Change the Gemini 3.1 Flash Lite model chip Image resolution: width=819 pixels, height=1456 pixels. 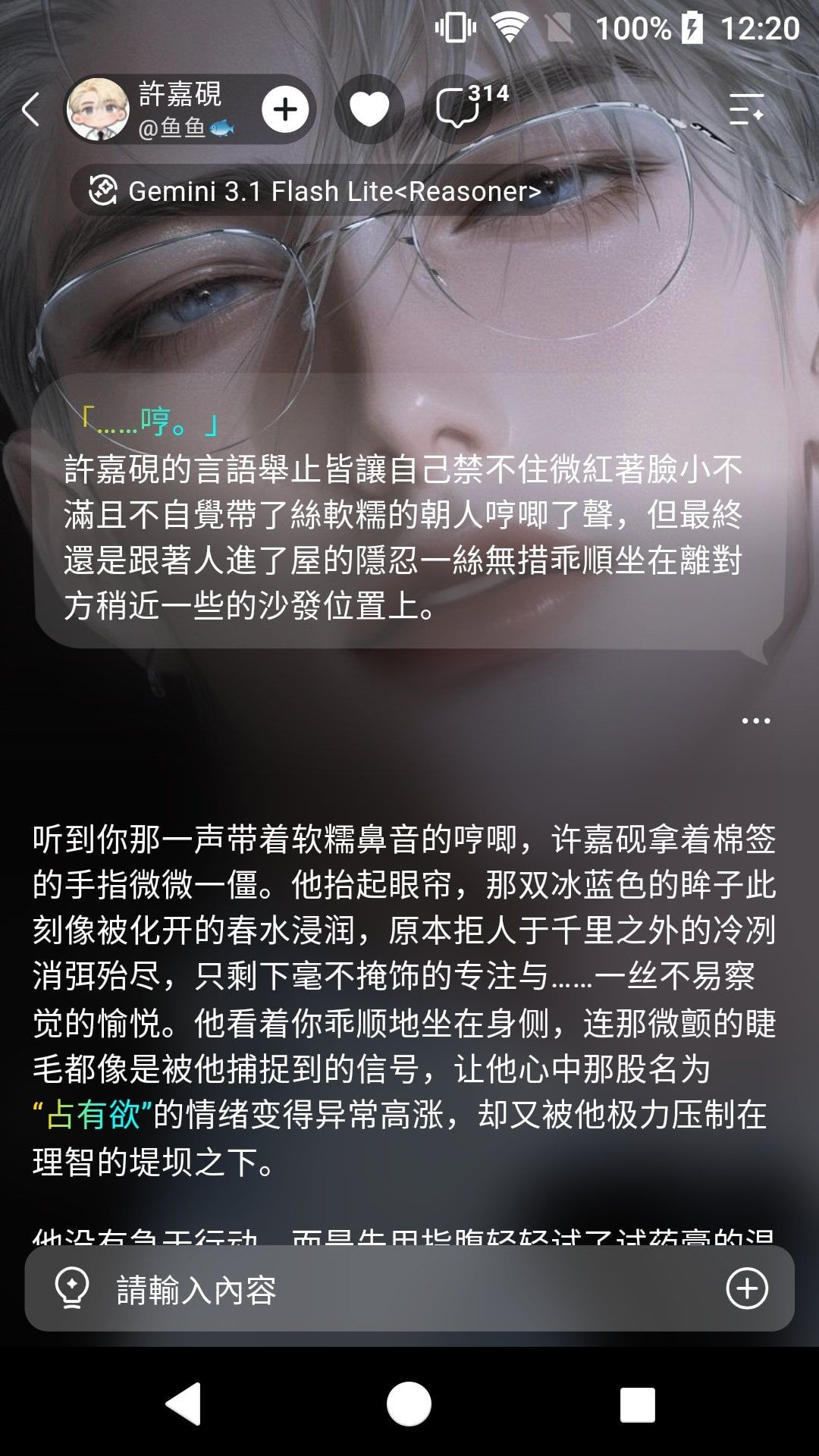(315, 191)
